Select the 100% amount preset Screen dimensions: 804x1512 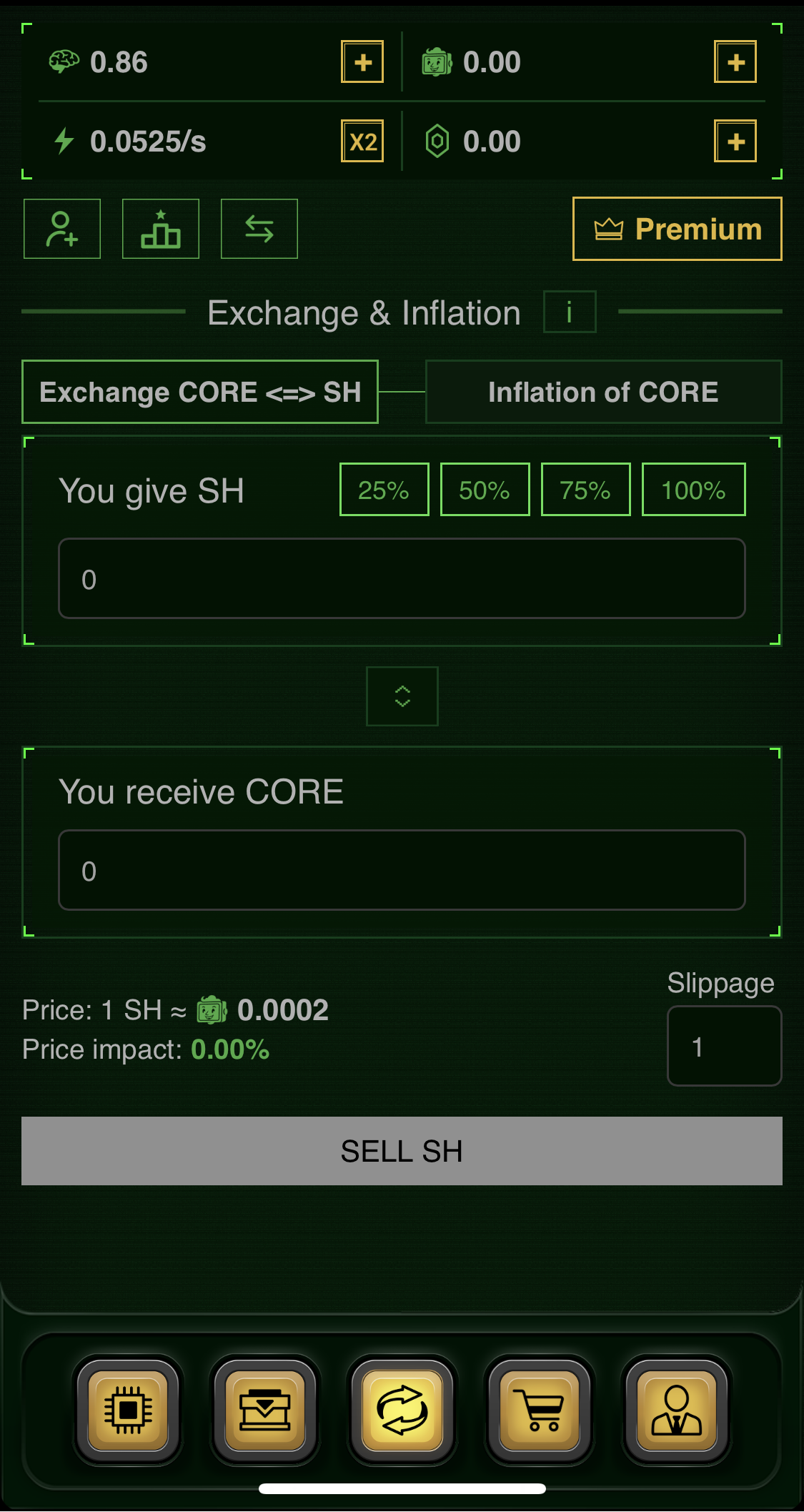(692, 489)
